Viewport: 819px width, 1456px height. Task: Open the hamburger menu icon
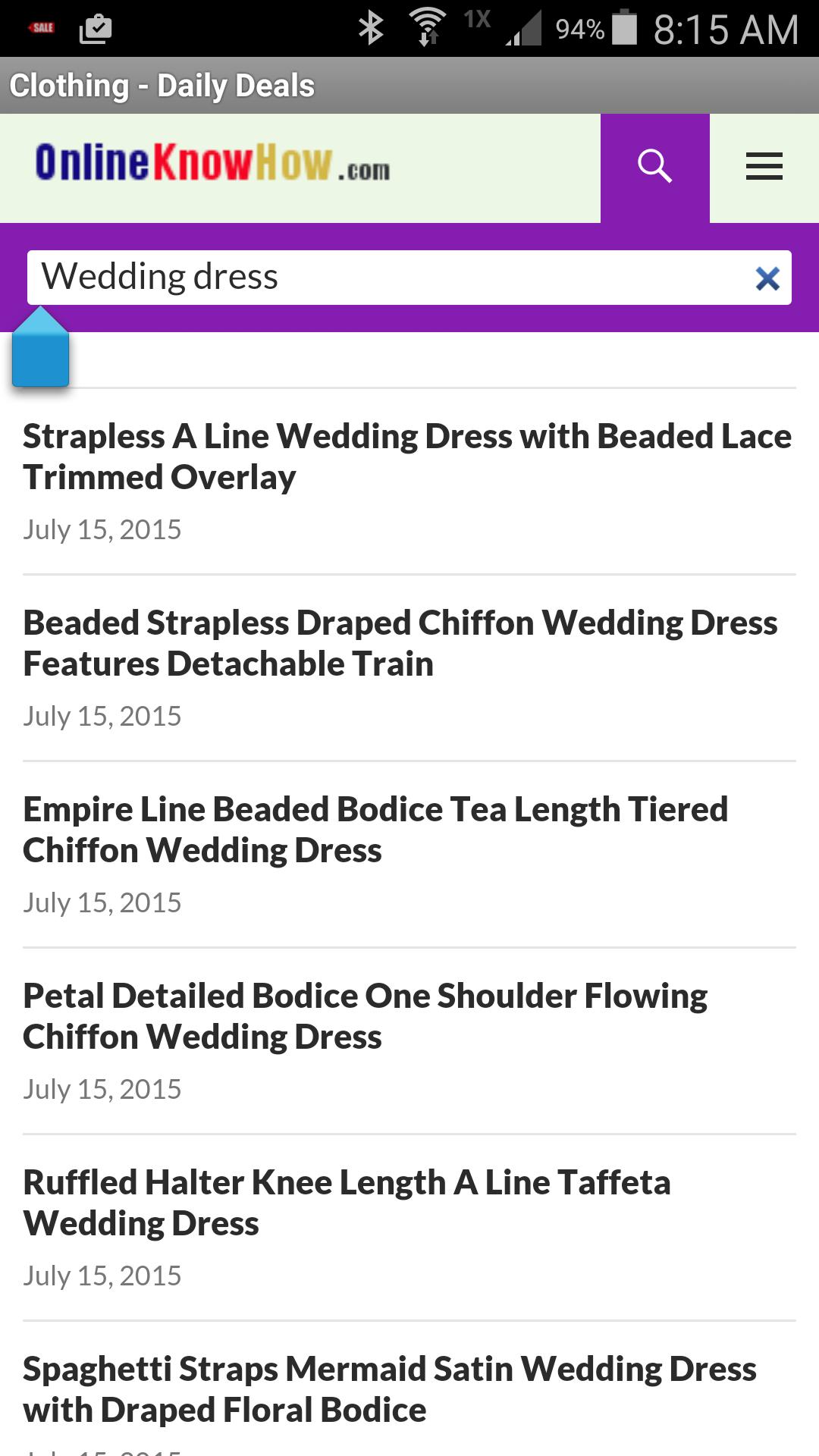point(763,167)
